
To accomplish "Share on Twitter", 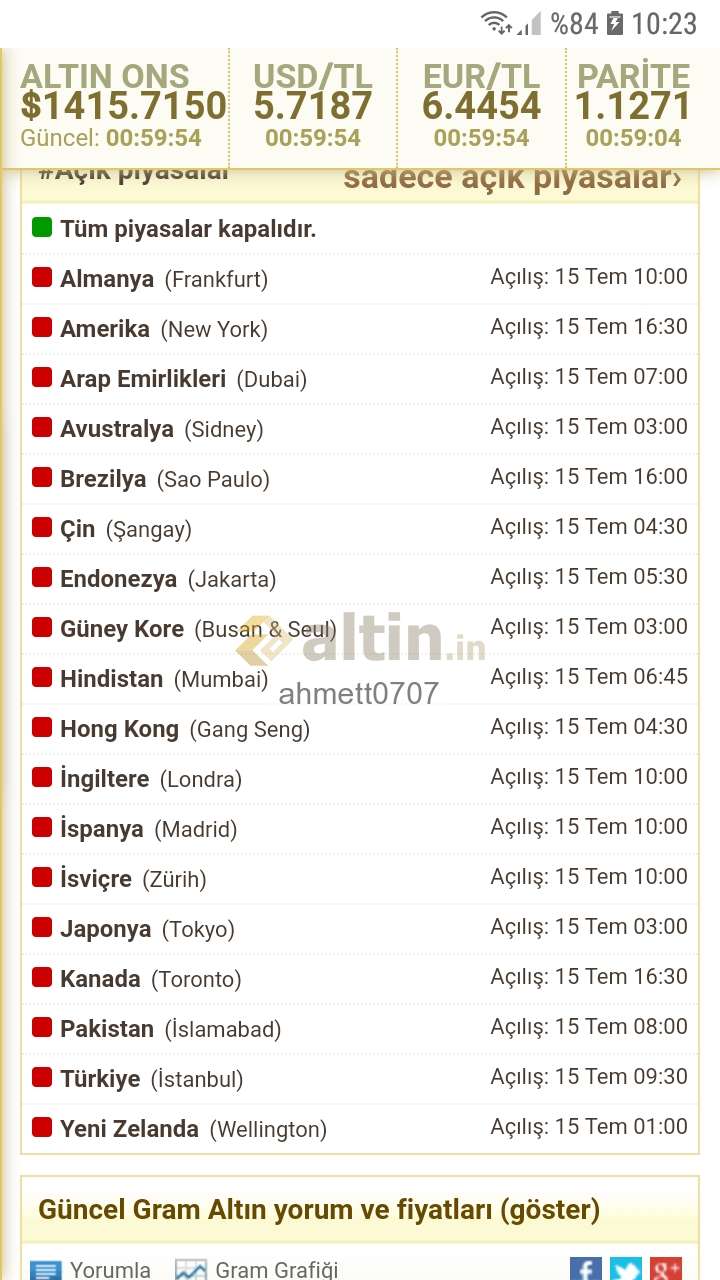I will (x=626, y=1268).
